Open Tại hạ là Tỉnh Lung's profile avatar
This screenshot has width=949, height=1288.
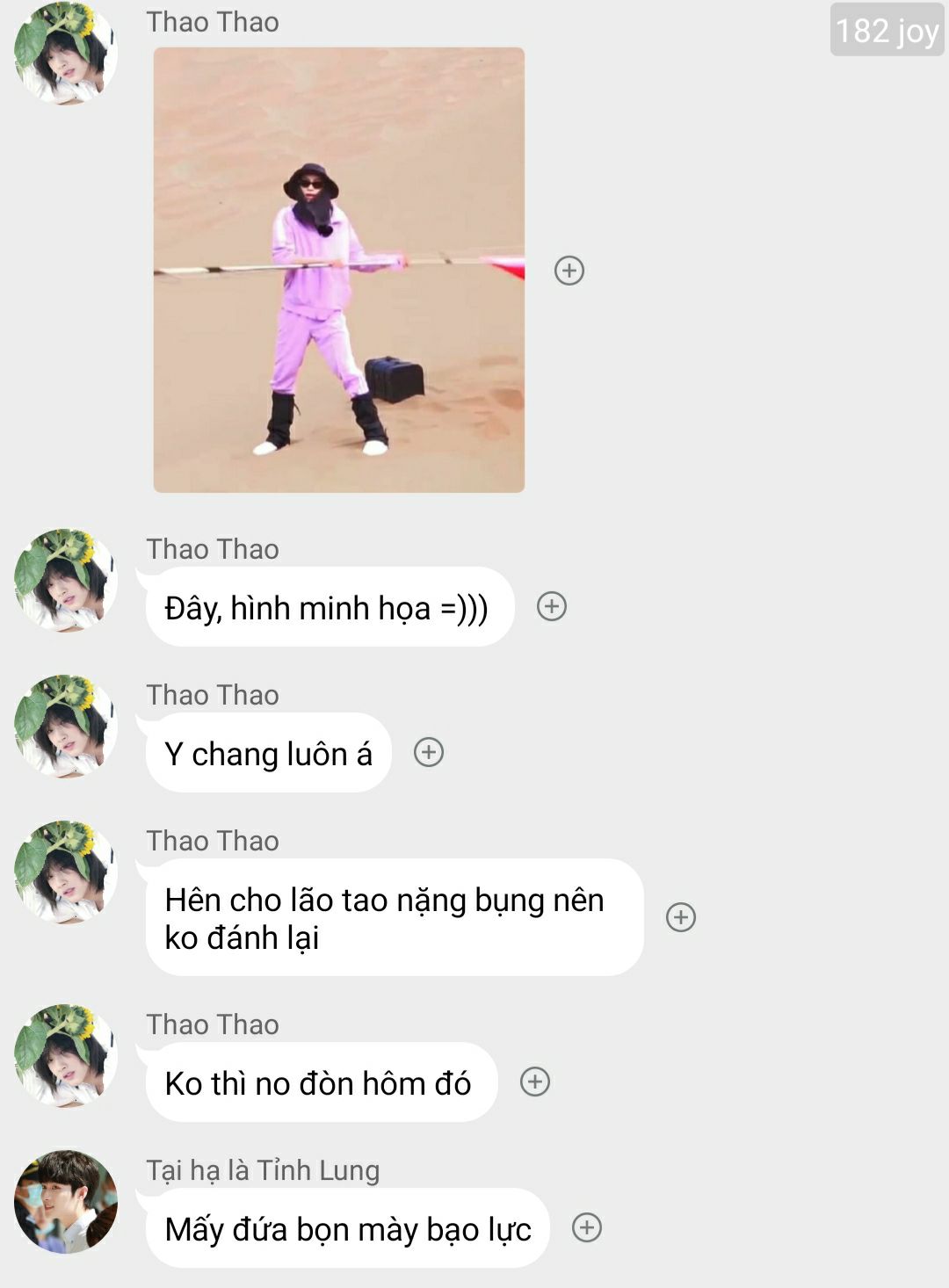[x=66, y=1201]
